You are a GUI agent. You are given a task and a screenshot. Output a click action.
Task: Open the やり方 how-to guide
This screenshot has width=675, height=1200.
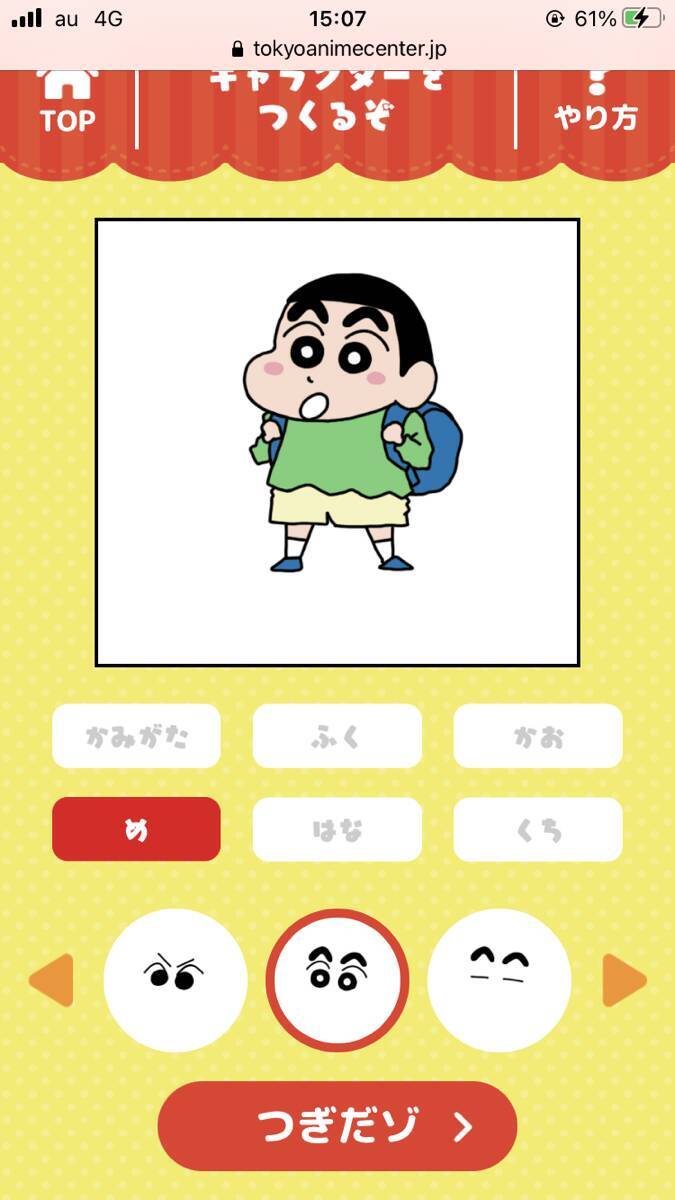pyautogui.click(x=596, y=105)
